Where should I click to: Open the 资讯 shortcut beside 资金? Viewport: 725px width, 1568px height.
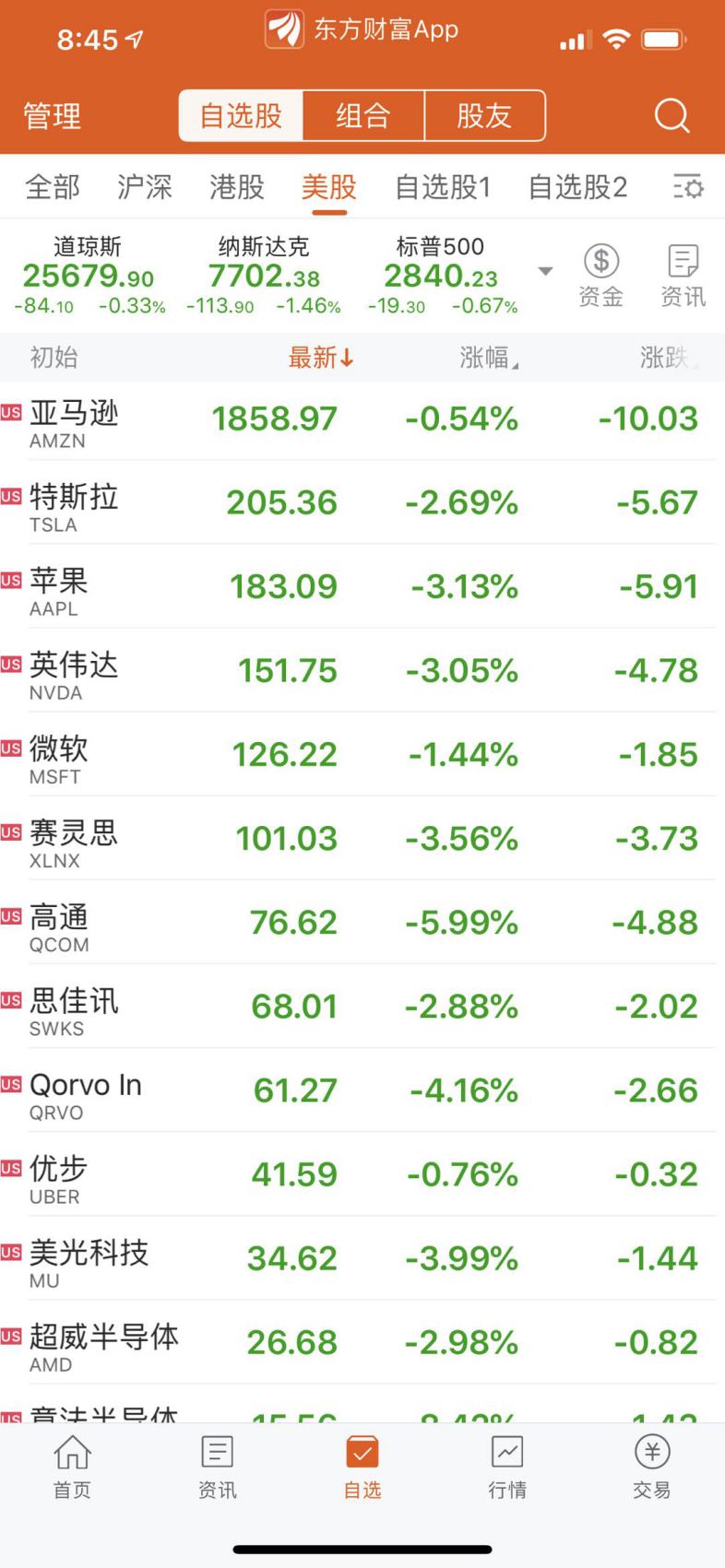tap(683, 275)
